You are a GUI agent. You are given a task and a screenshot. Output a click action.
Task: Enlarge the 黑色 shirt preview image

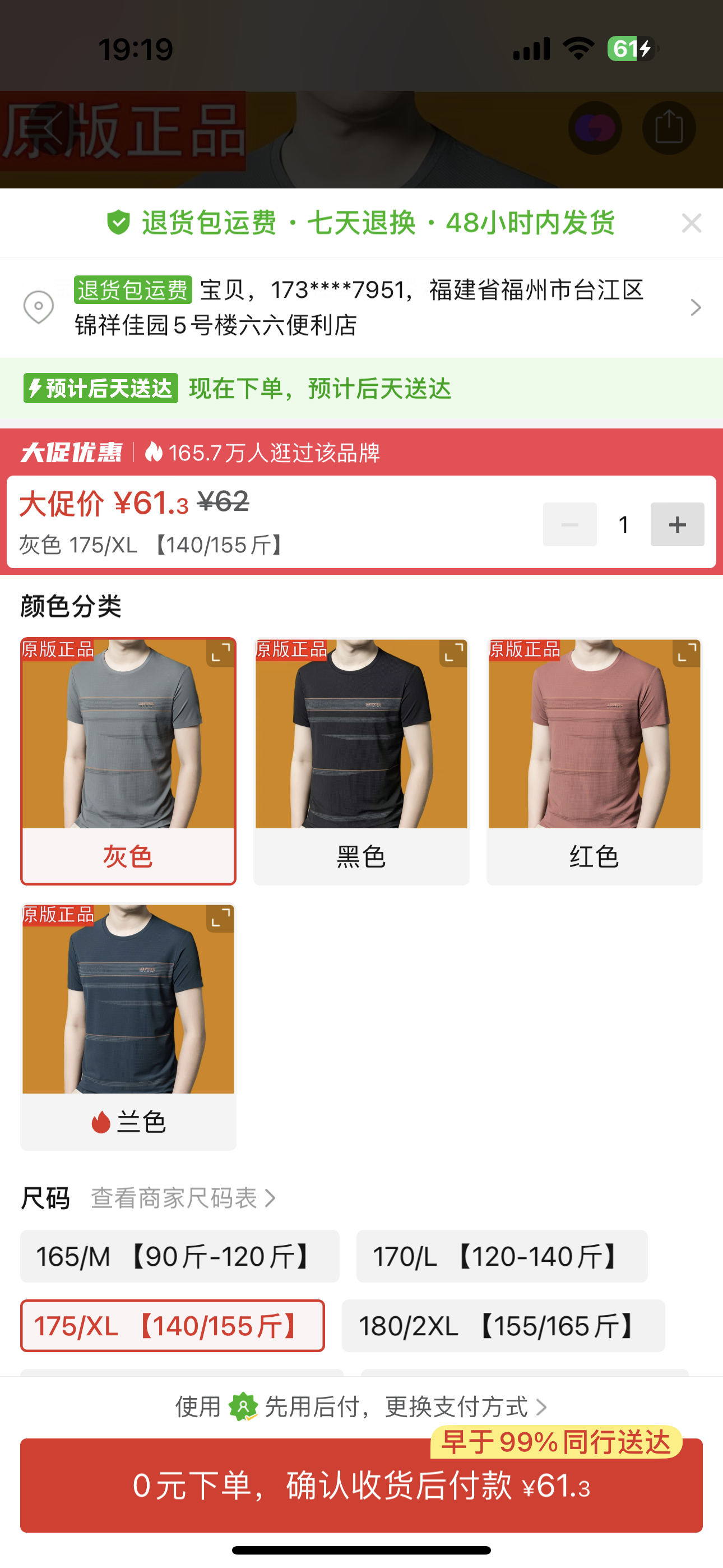click(453, 654)
